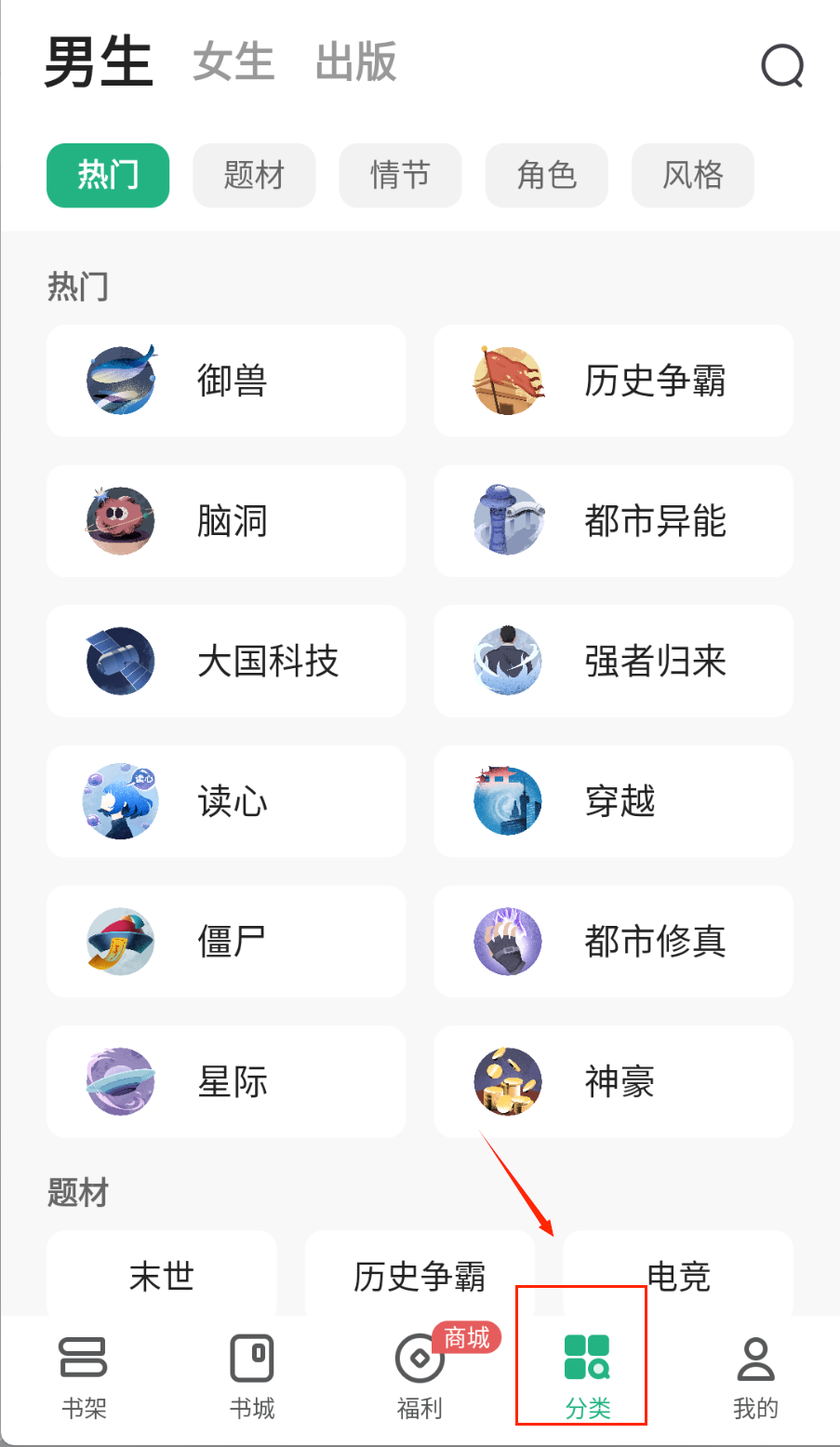The height and width of the screenshot is (1447, 840).
Task: Open the 御兽 category card
Action: 226,381
